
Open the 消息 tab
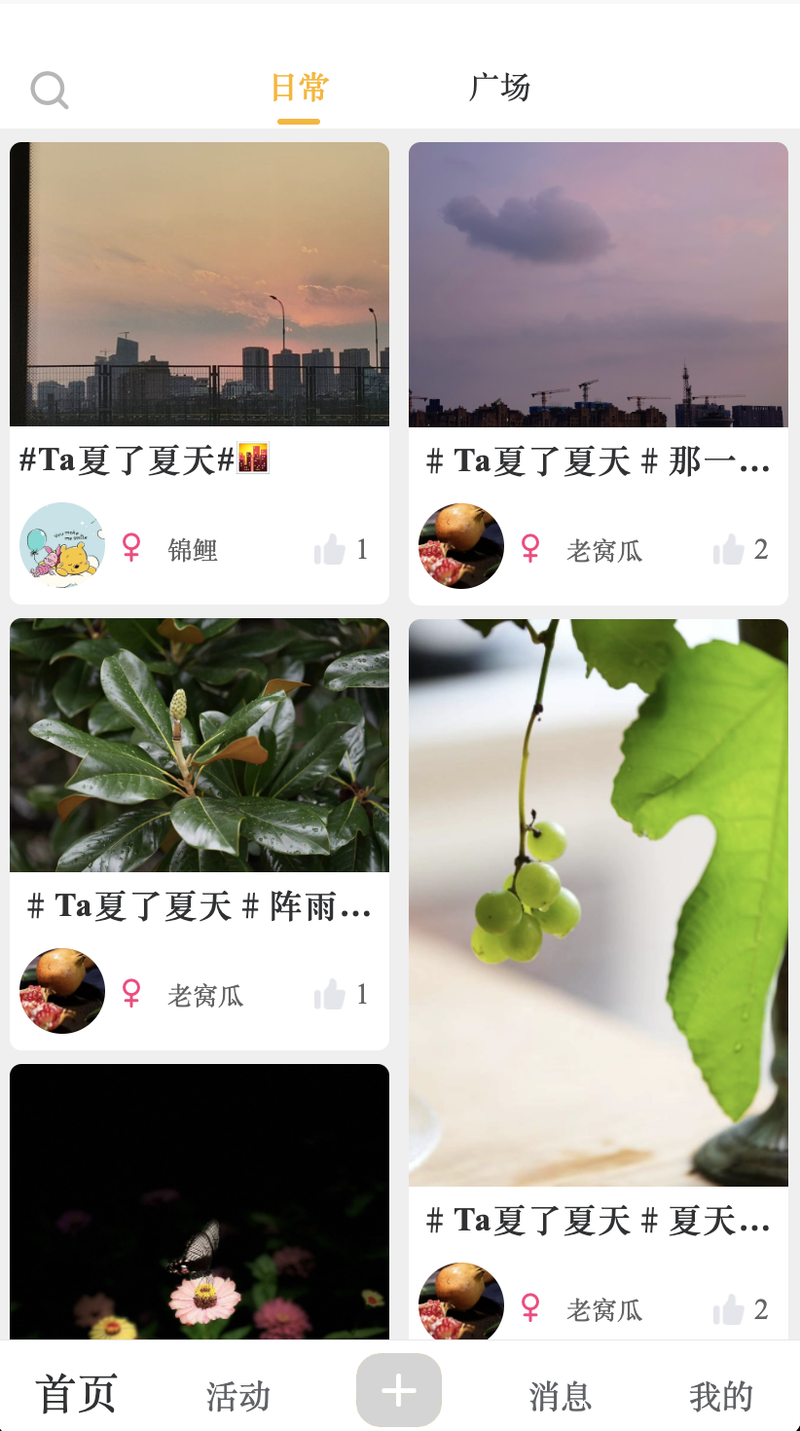(560, 1396)
